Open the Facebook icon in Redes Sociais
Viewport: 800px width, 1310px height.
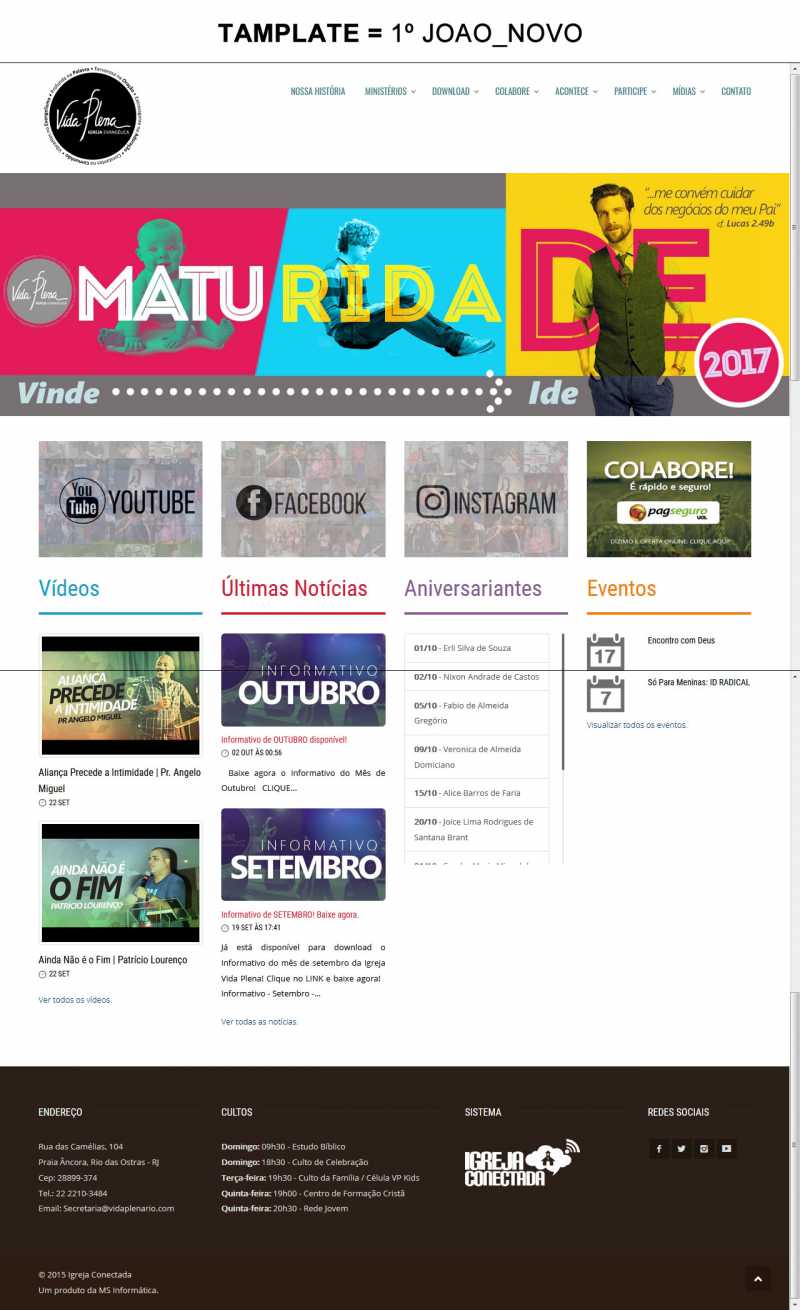[658, 1149]
